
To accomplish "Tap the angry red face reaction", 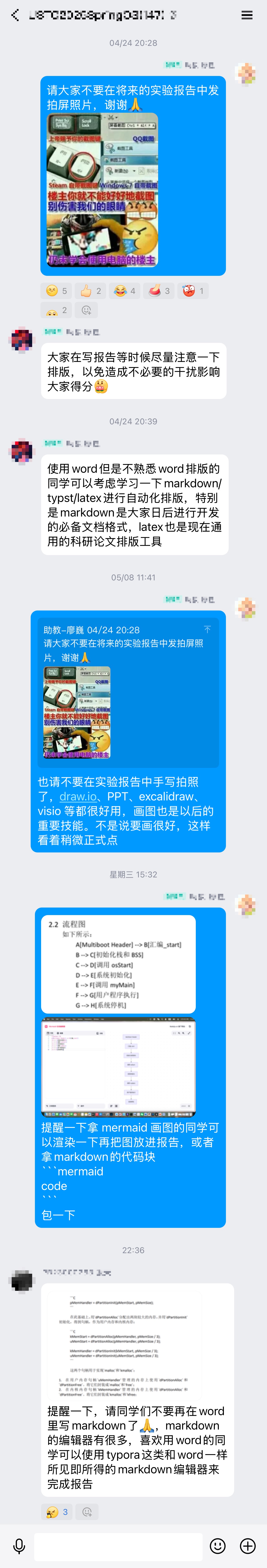I will [193, 291].
